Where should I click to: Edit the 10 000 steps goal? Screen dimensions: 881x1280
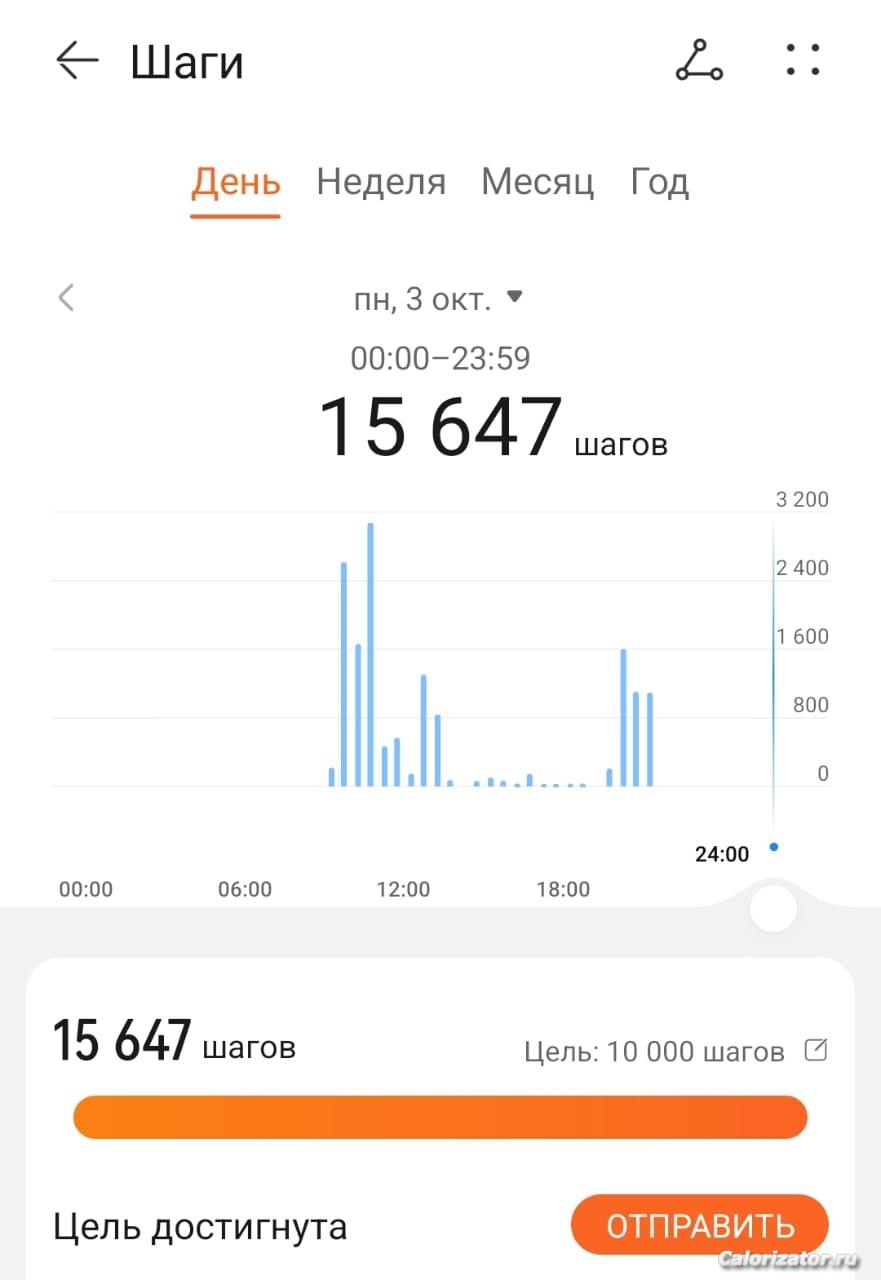[x=816, y=1050]
